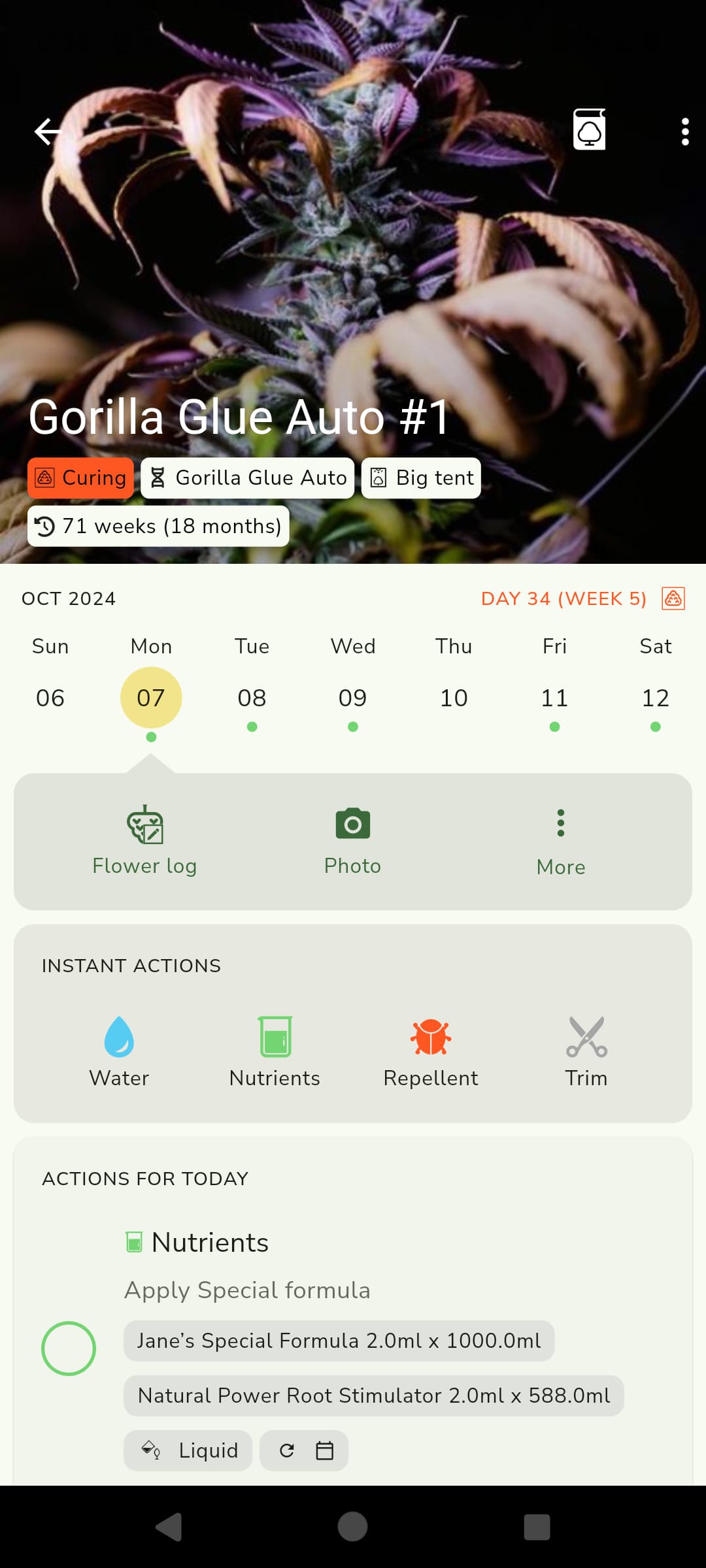The image size is (706, 1568).
Task: Log a Repellent instant action
Action: pos(431,1052)
